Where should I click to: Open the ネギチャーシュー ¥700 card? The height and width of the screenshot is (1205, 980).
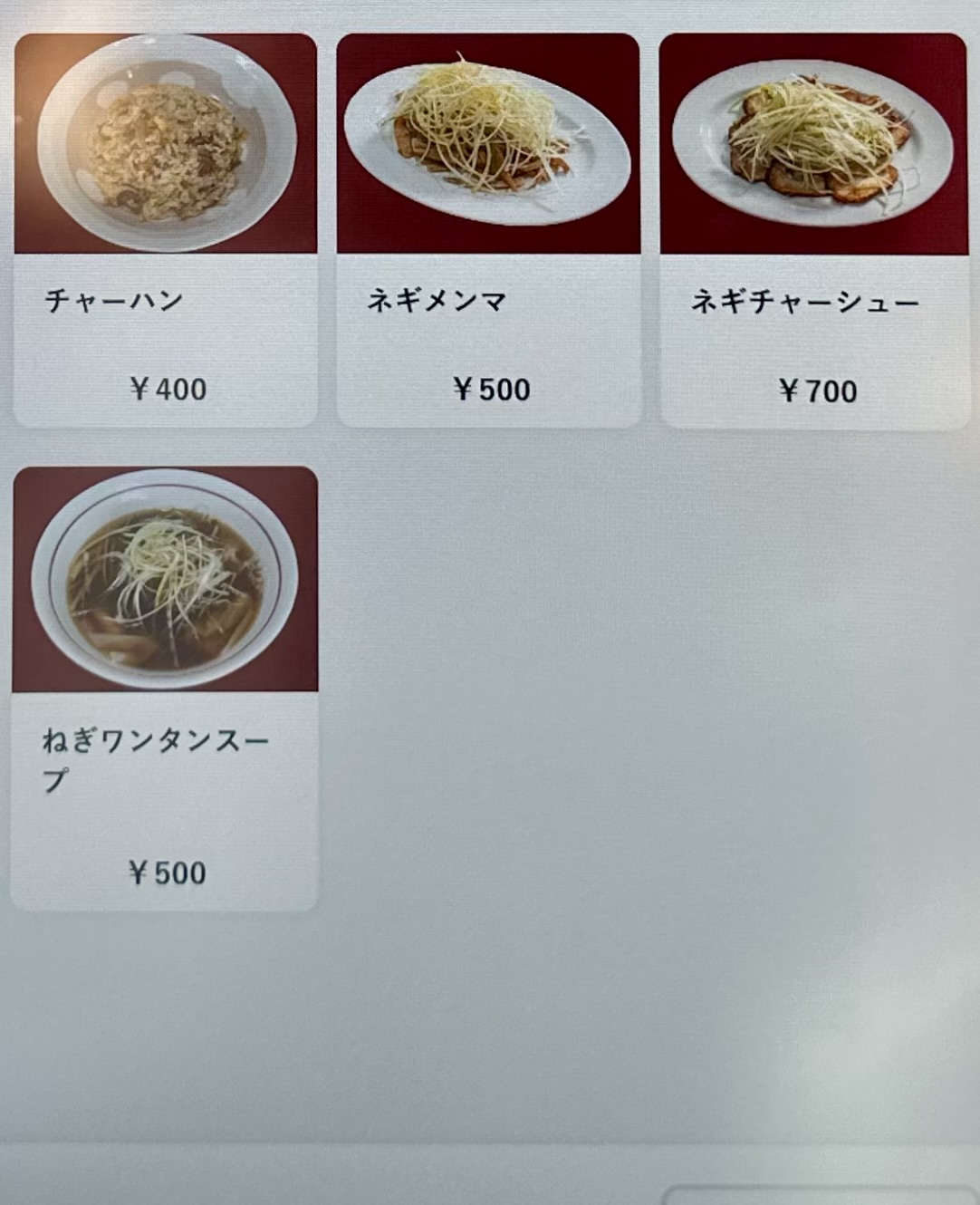(814, 231)
